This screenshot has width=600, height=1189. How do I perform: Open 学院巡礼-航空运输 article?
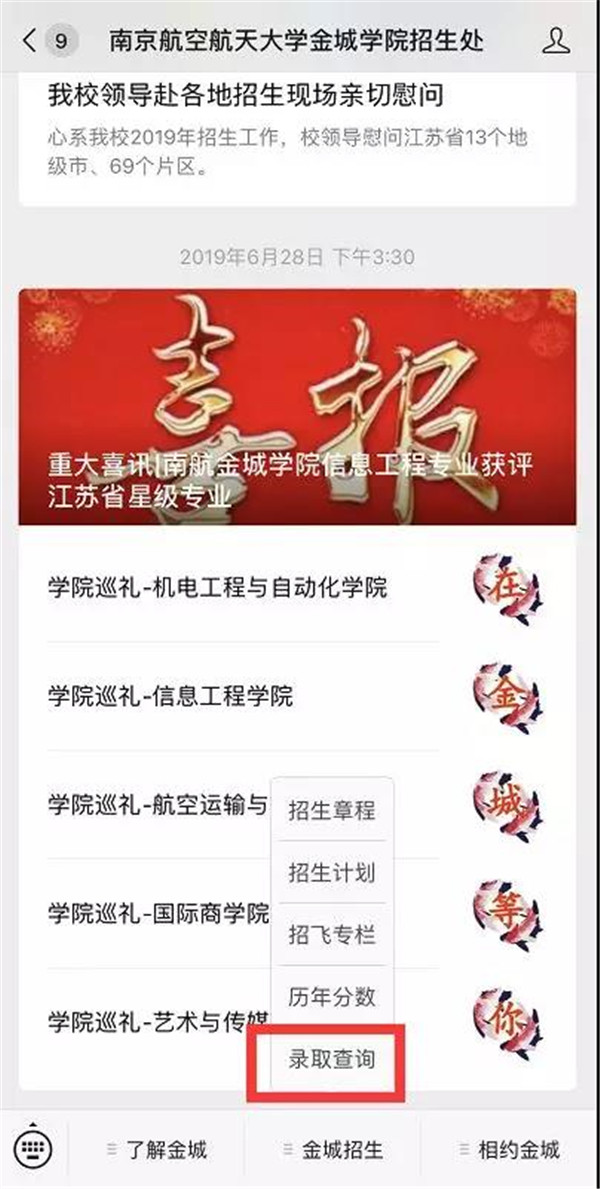click(x=157, y=803)
